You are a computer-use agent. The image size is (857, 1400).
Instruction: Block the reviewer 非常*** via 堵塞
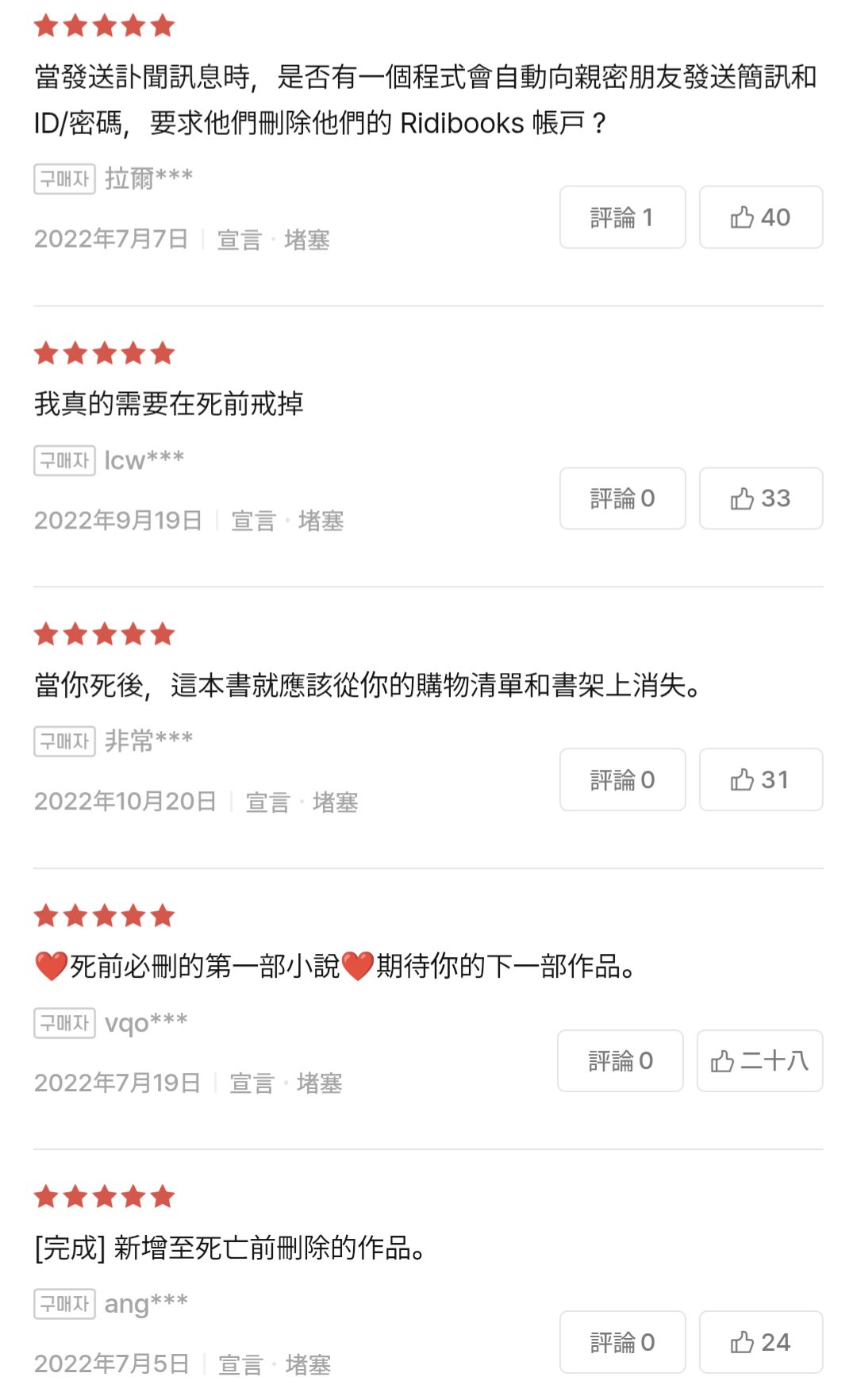[335, 802]
